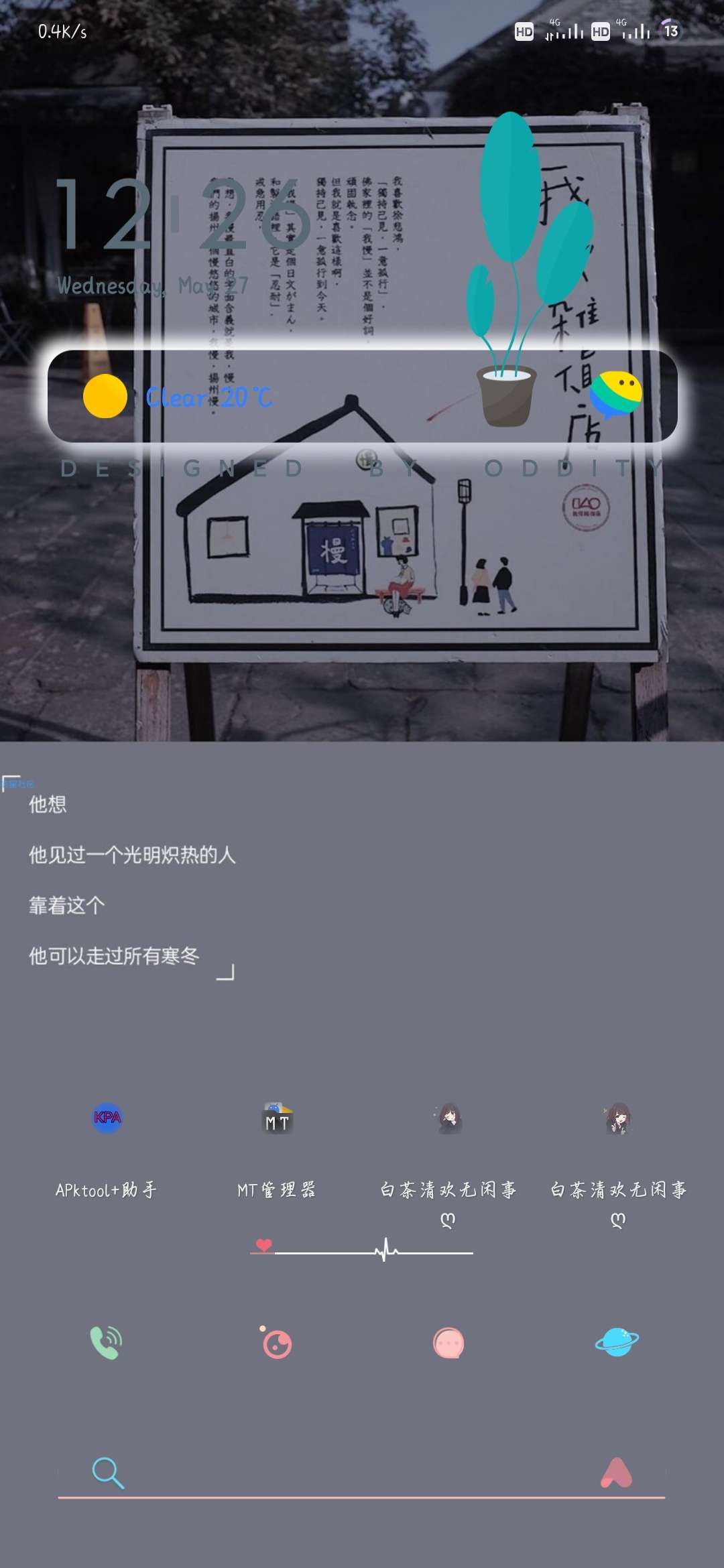Image resolution: width=724 pixels, height=1568 pixels.
Task: Open the pink camera icon
Action: tap(276, 1343)
